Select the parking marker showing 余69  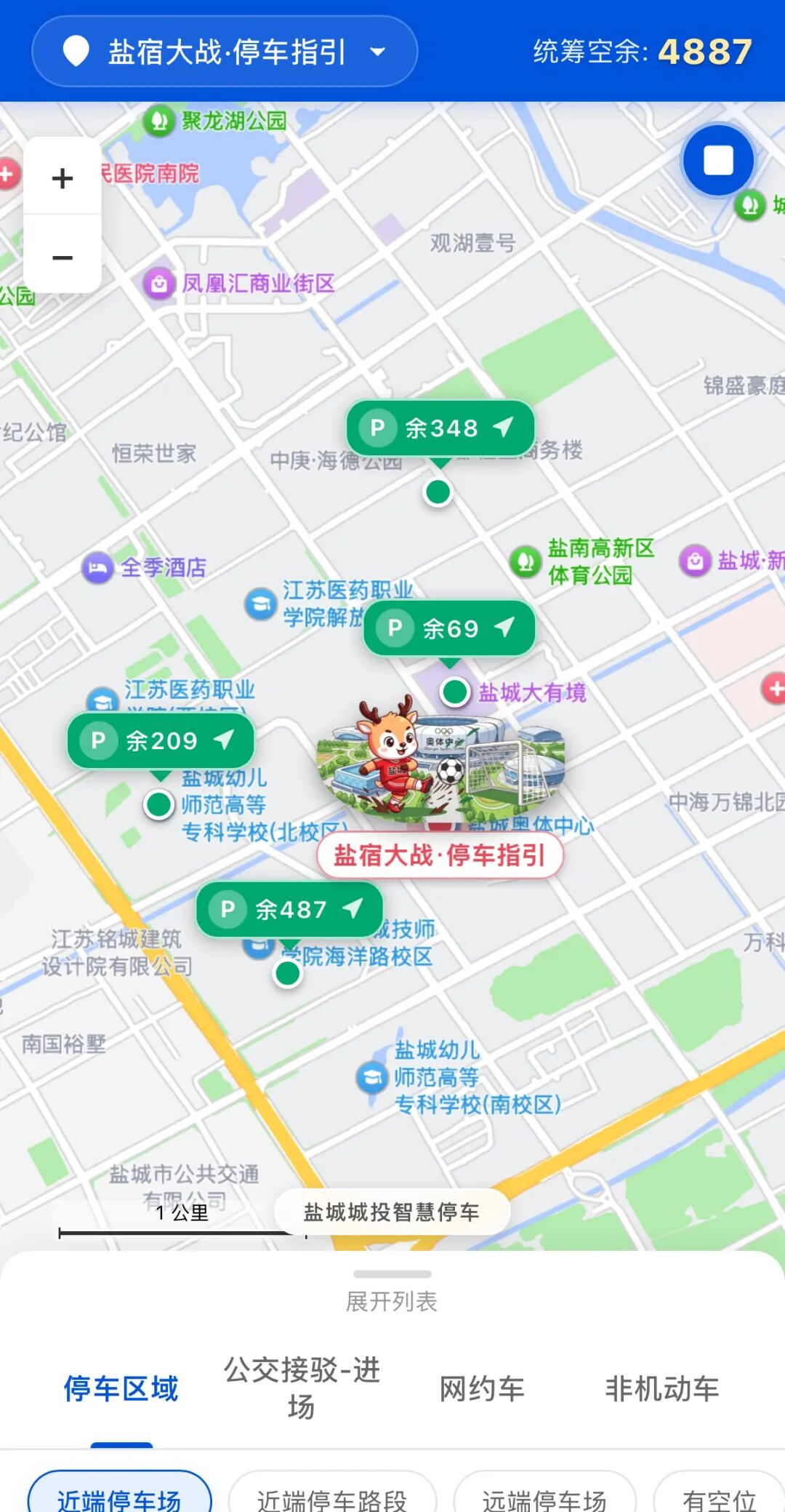[x=449, y=628]
